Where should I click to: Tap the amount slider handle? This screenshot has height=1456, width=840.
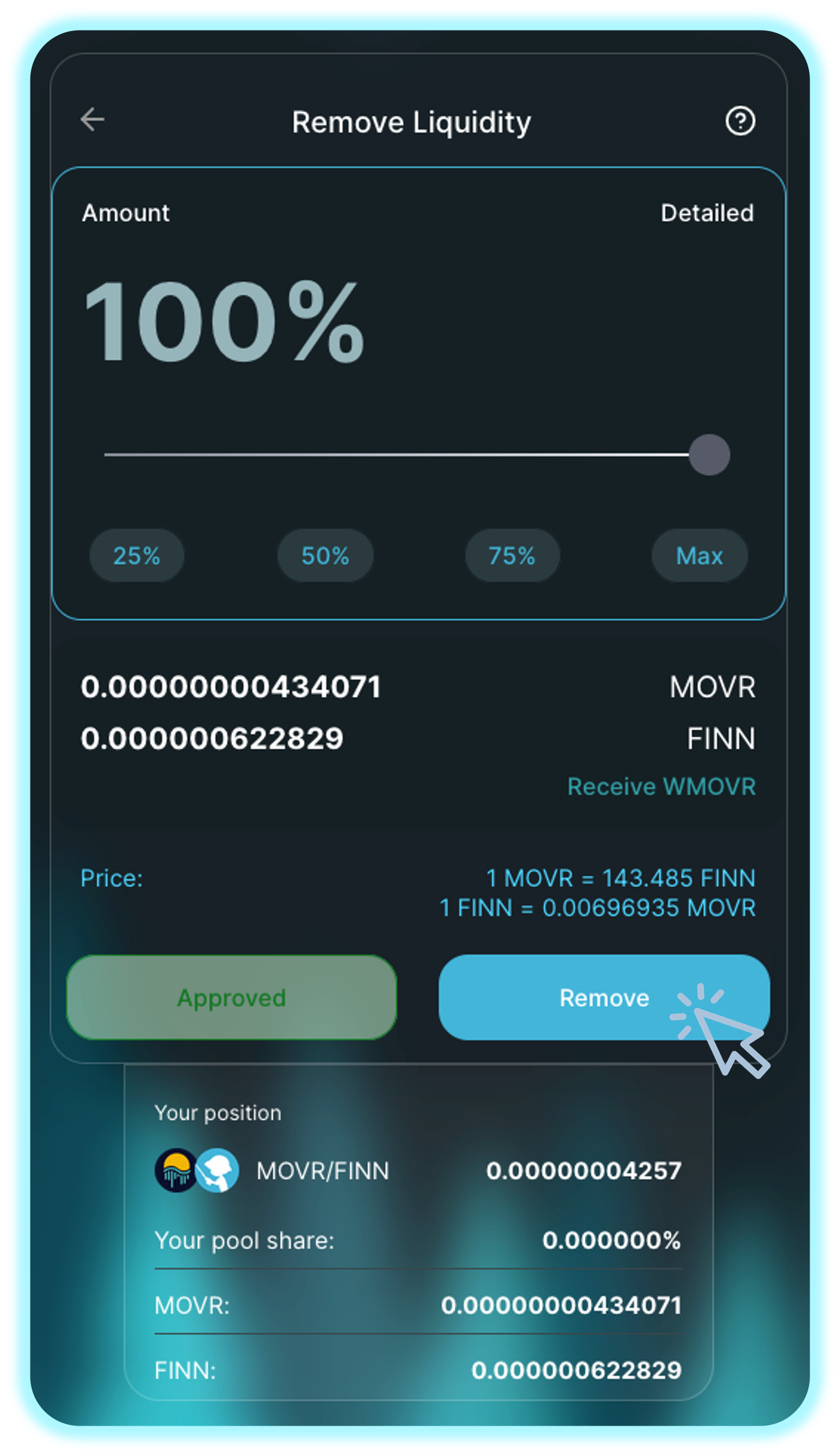pyautogui.click(x=709, y=455)
